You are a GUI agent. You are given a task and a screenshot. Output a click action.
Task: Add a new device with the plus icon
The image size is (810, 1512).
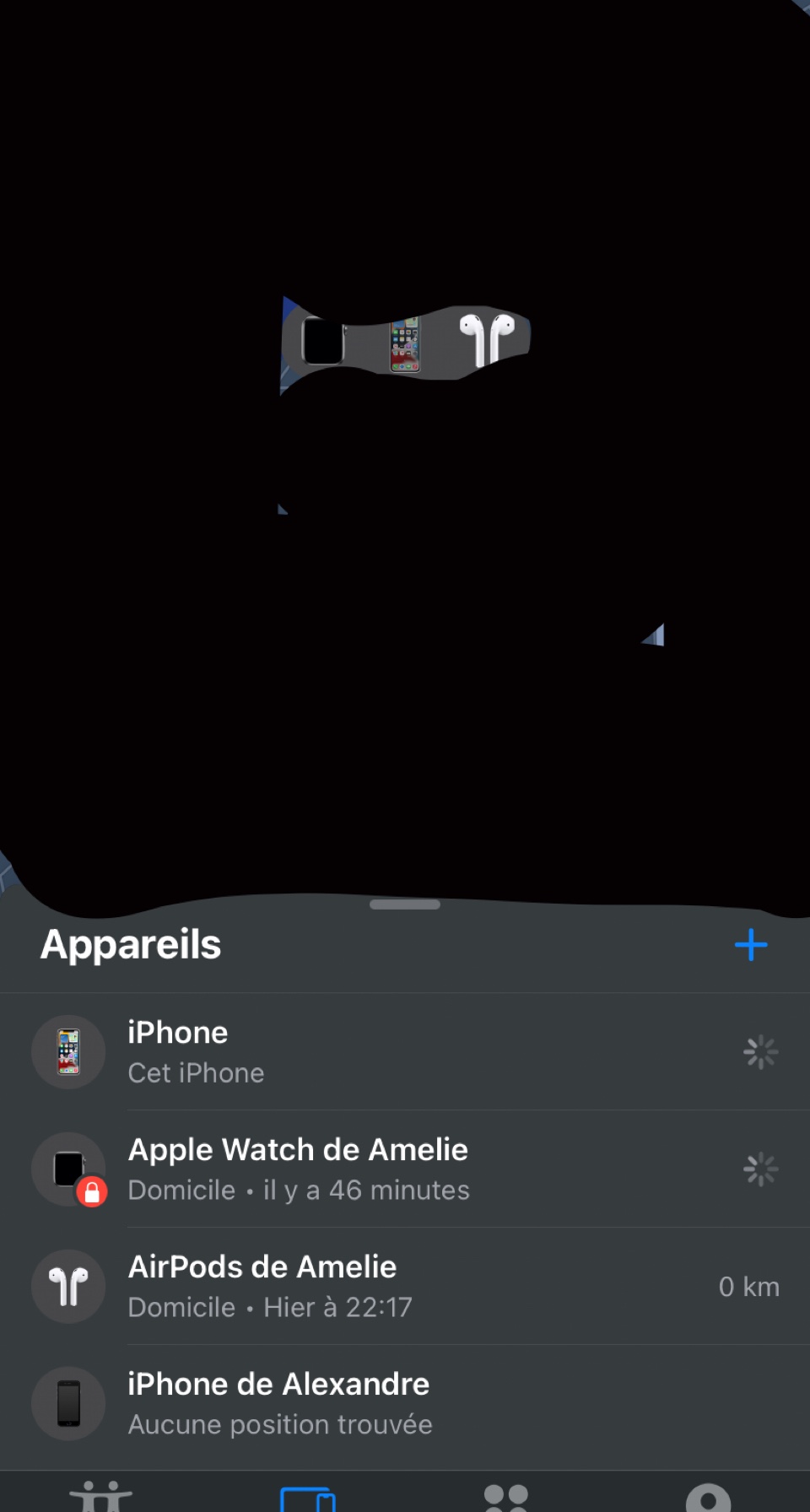click(x=751, y=945)
